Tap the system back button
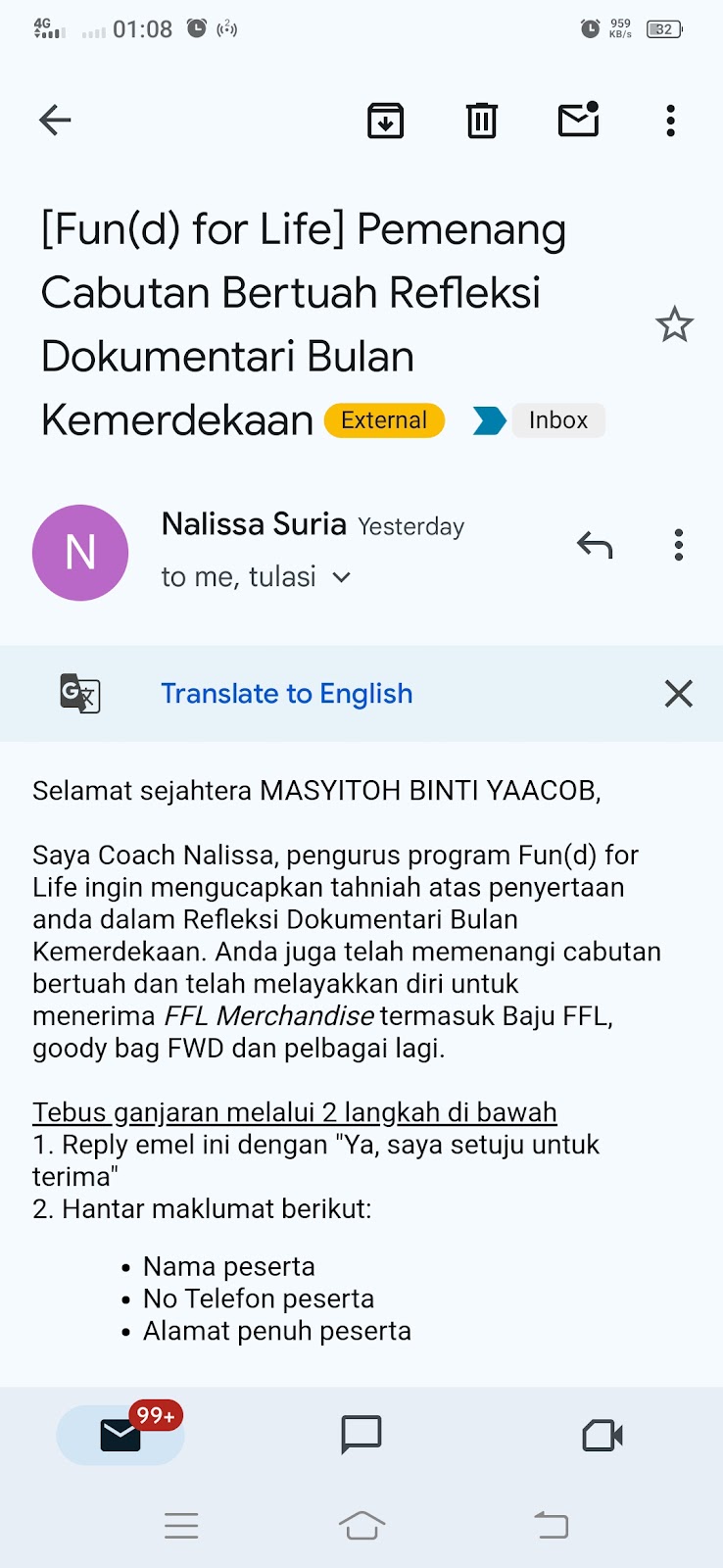The height and width of the screenshot is (1568, 723). pyautogui.click(x=551, y=1526)
